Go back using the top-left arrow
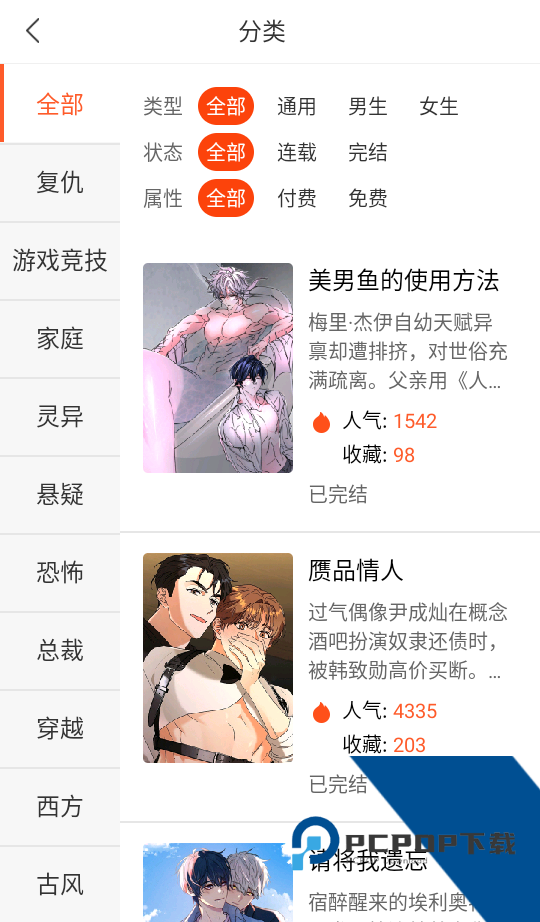The height and width of the screenshot is (922, 540). pos(33,31)
